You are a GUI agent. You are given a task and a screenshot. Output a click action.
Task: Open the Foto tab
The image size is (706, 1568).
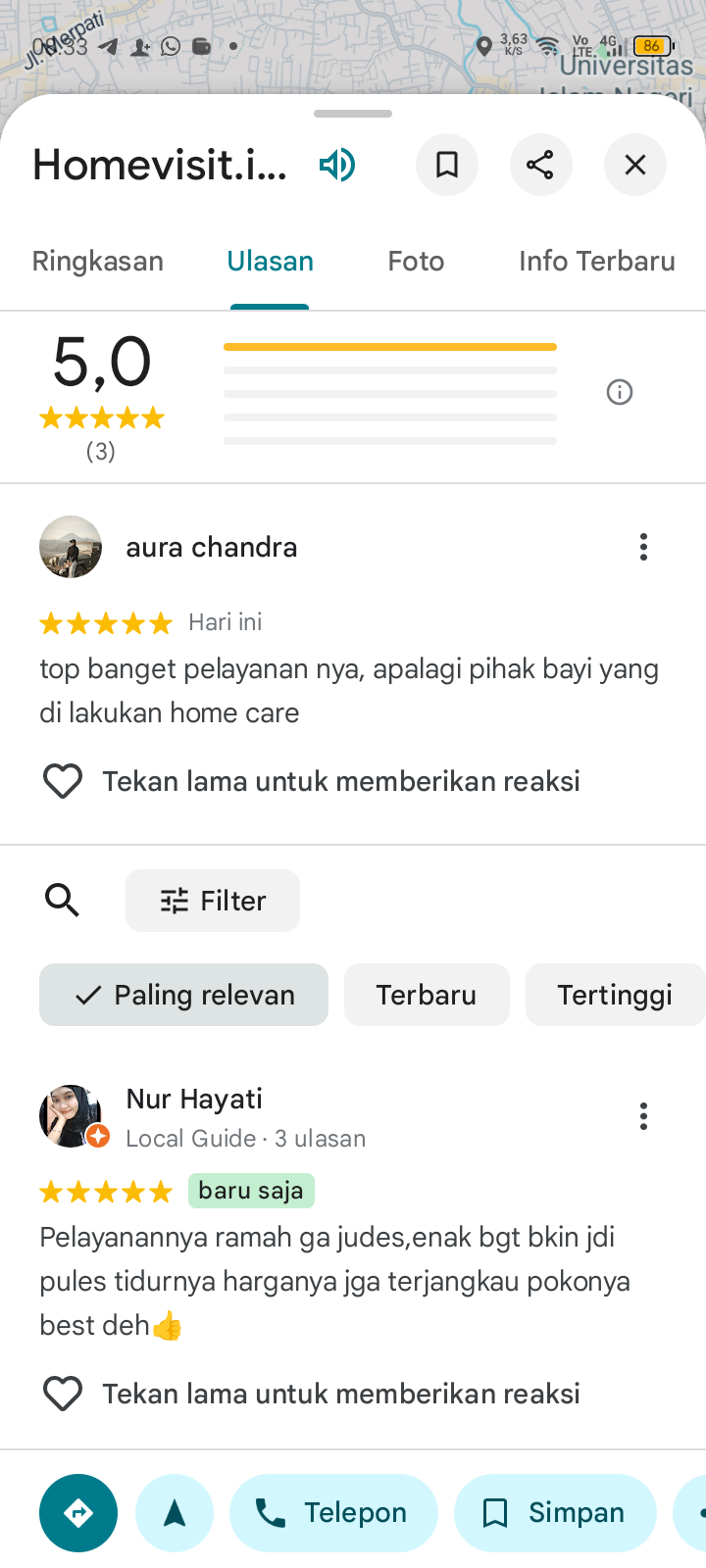click(x=416, y=262)
